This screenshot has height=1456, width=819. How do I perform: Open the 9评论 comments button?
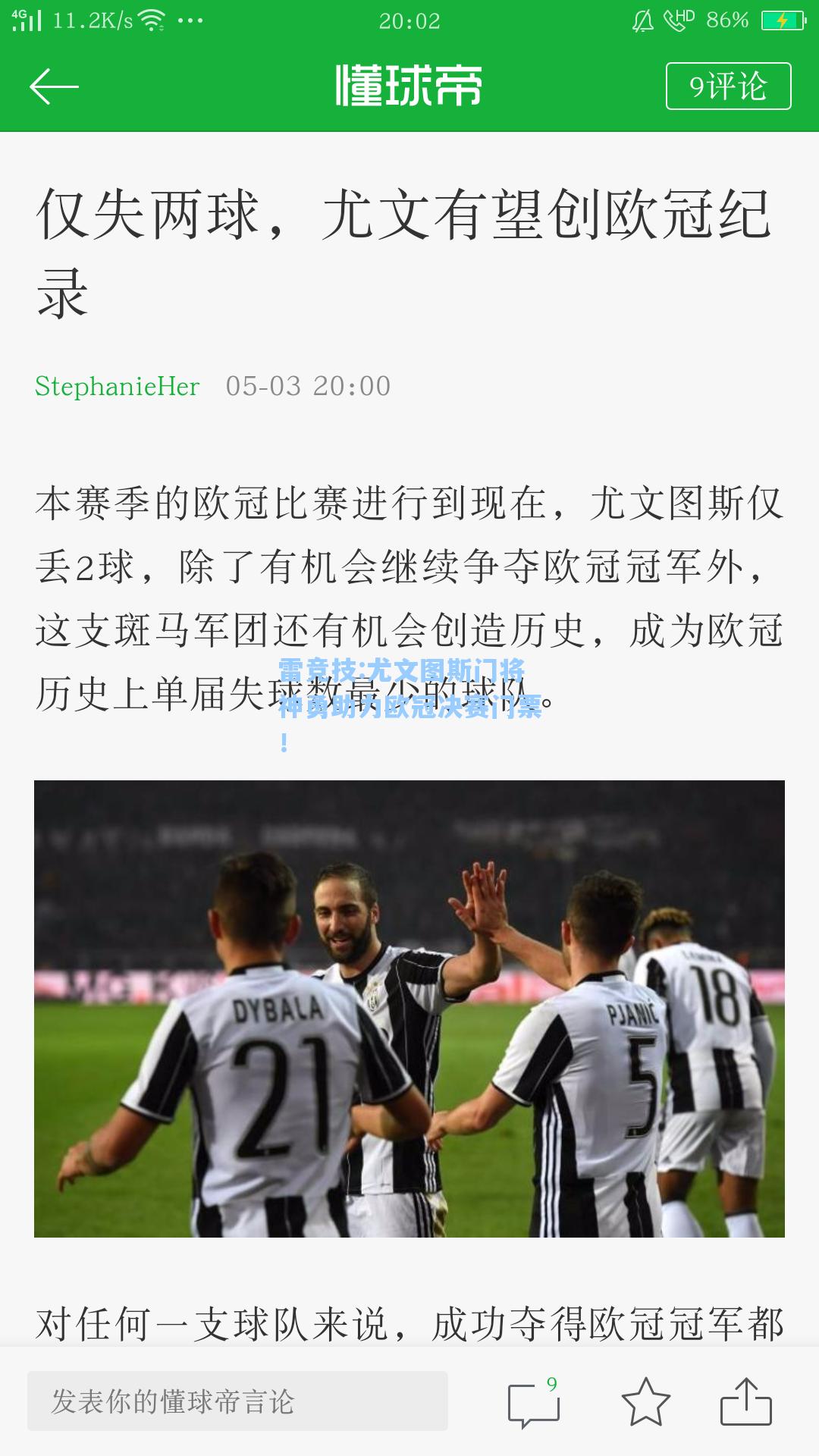click(728, 86)
